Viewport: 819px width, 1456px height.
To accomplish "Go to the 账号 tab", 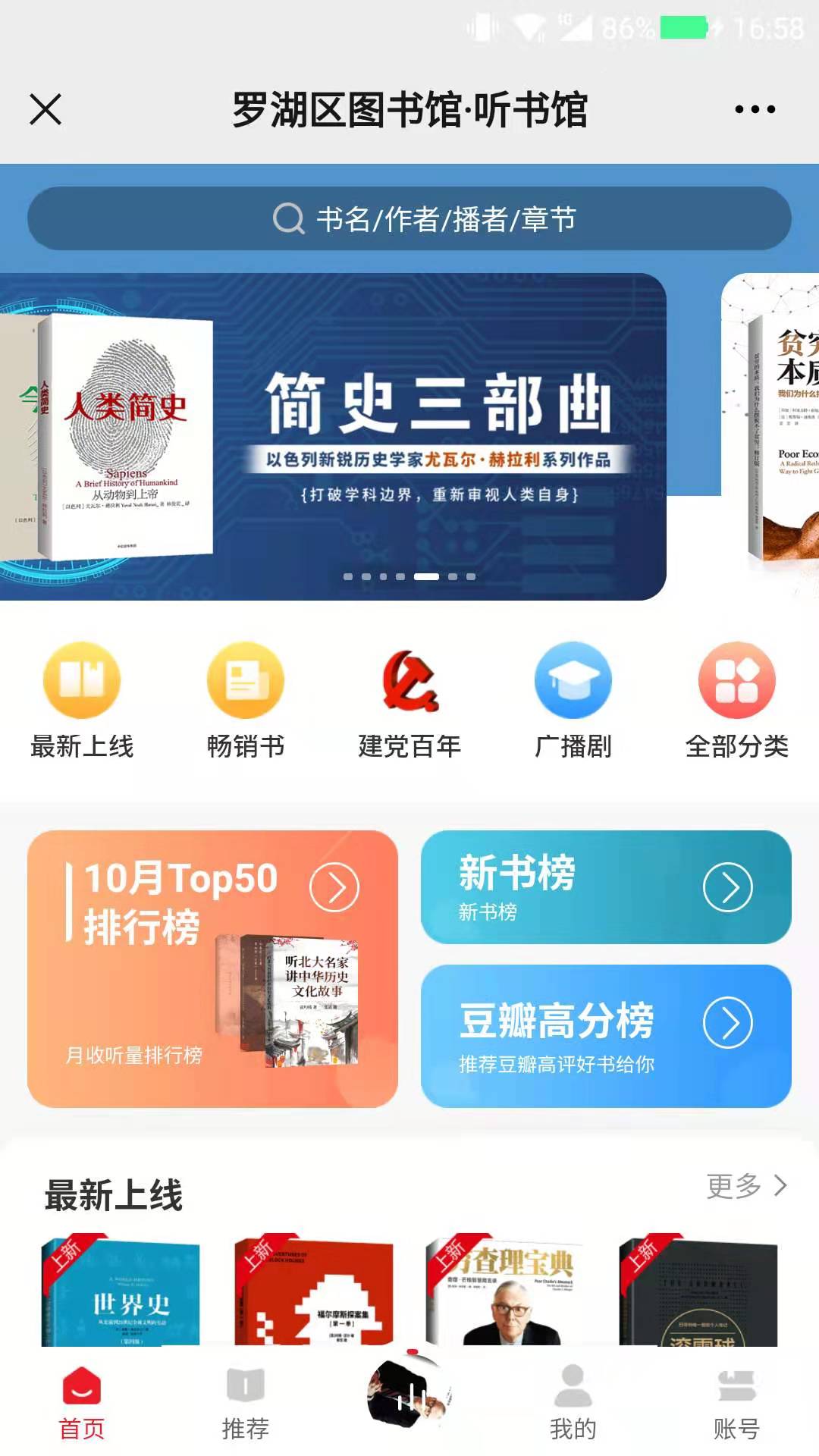I will point(737,1403).
